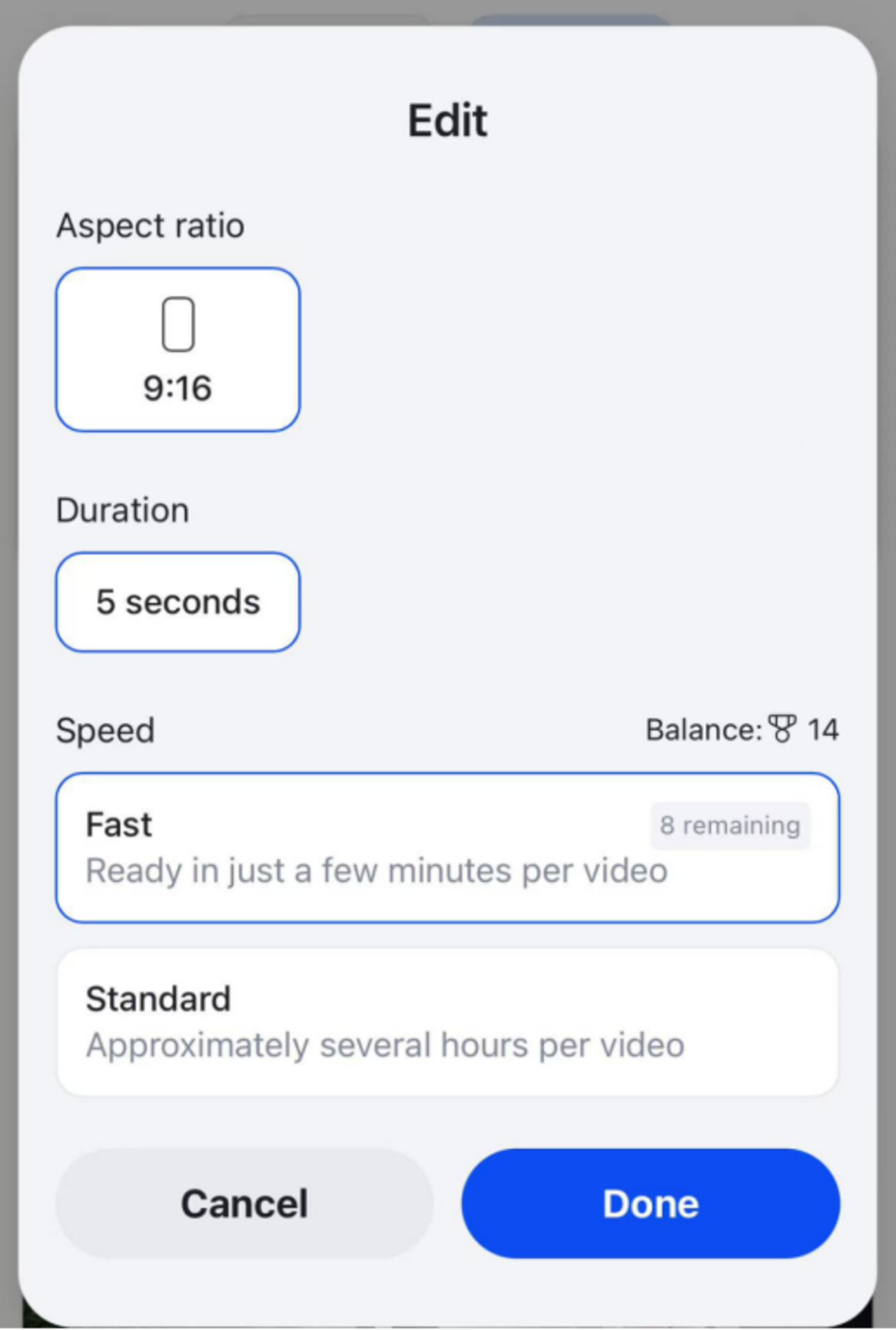
Task: Confirm settings with Done
Action: click(x=650, y=1203)
